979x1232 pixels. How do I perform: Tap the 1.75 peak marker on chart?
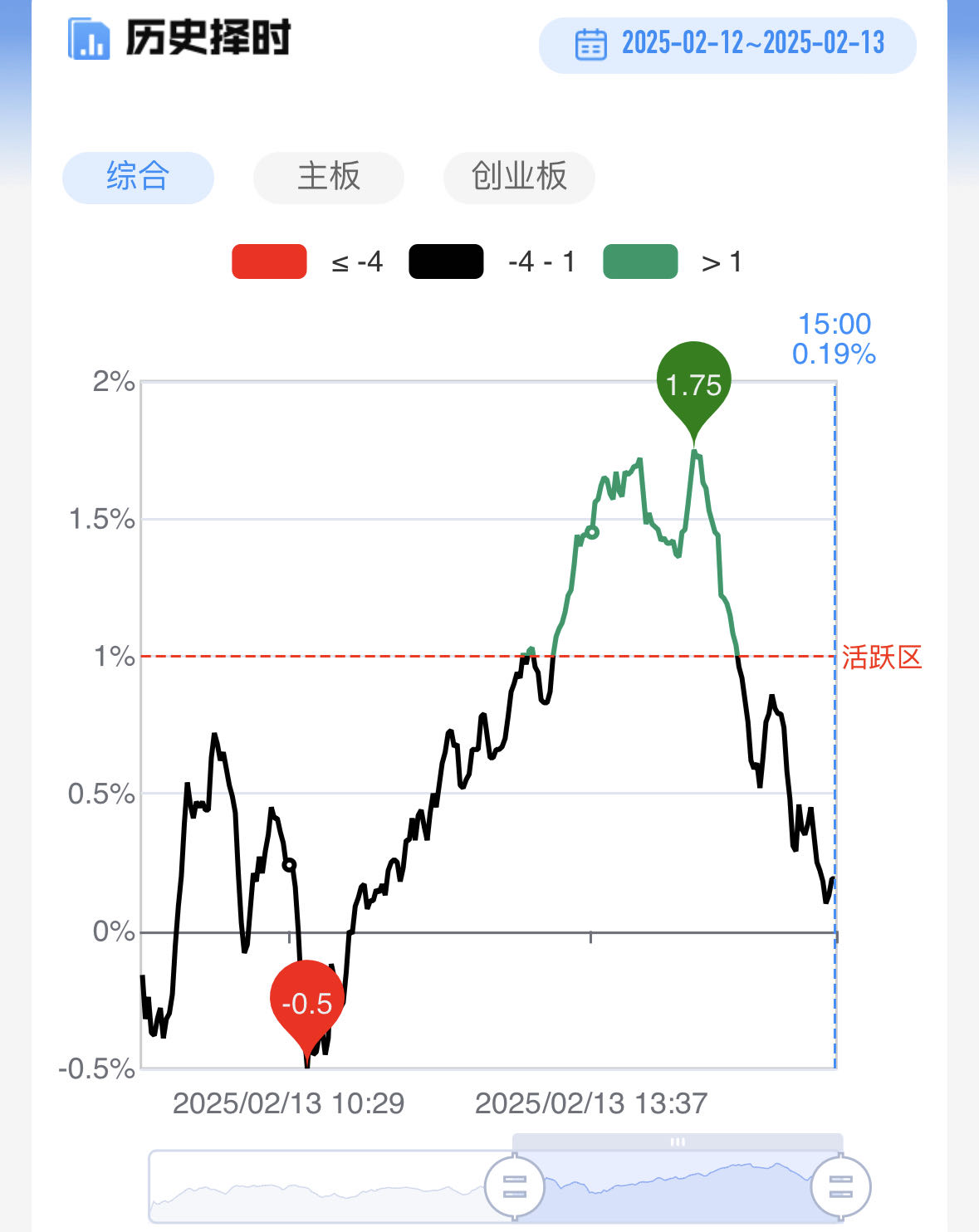(693, 384)
